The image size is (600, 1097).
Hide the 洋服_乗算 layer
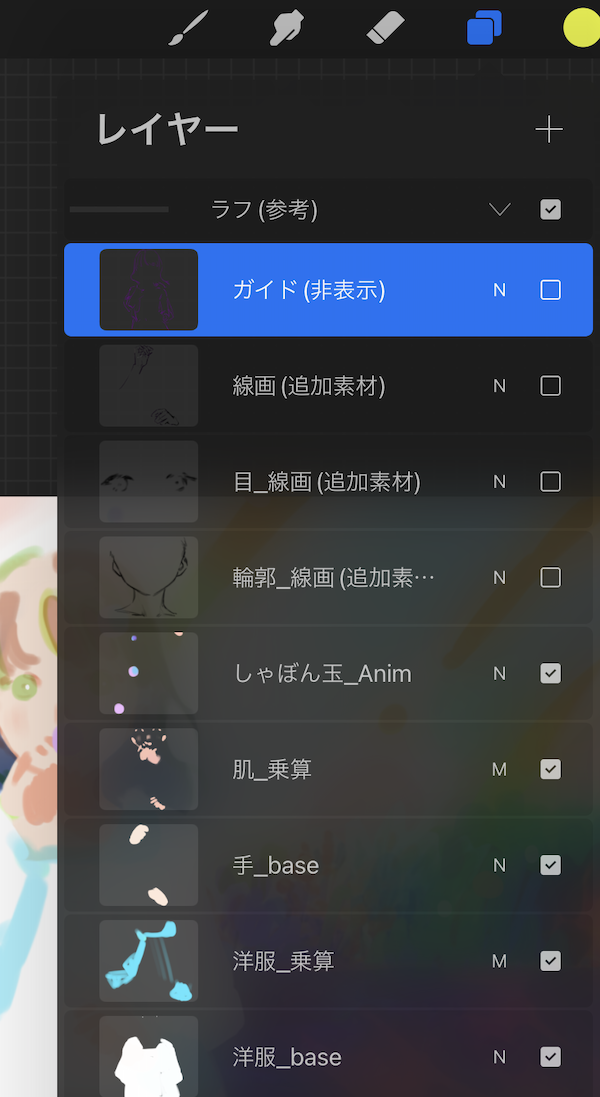550,962
